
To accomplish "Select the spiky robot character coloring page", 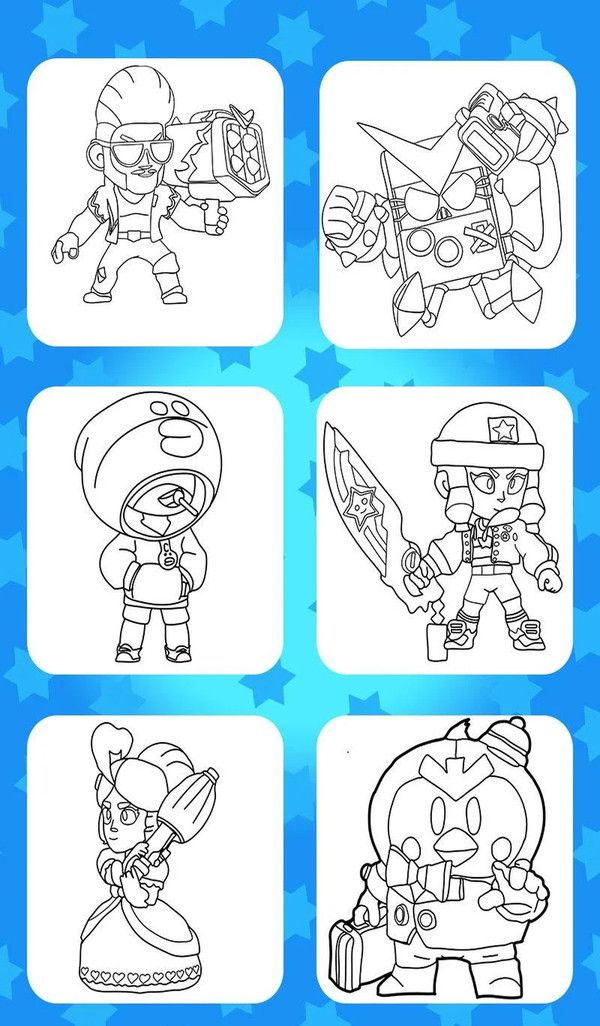I will pyautogui.click(x=446, y=202).
